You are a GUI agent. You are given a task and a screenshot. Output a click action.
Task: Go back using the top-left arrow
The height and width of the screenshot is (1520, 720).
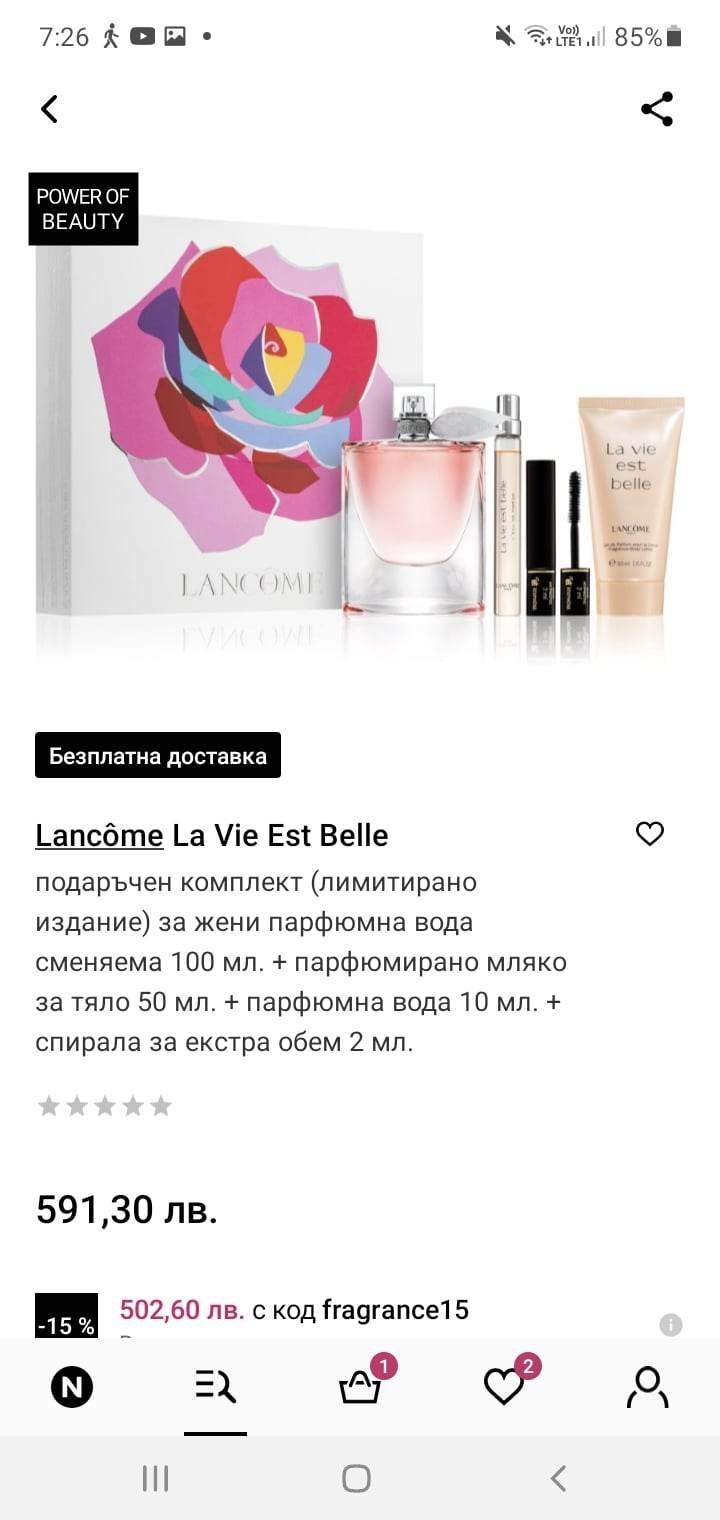(49, 109)
